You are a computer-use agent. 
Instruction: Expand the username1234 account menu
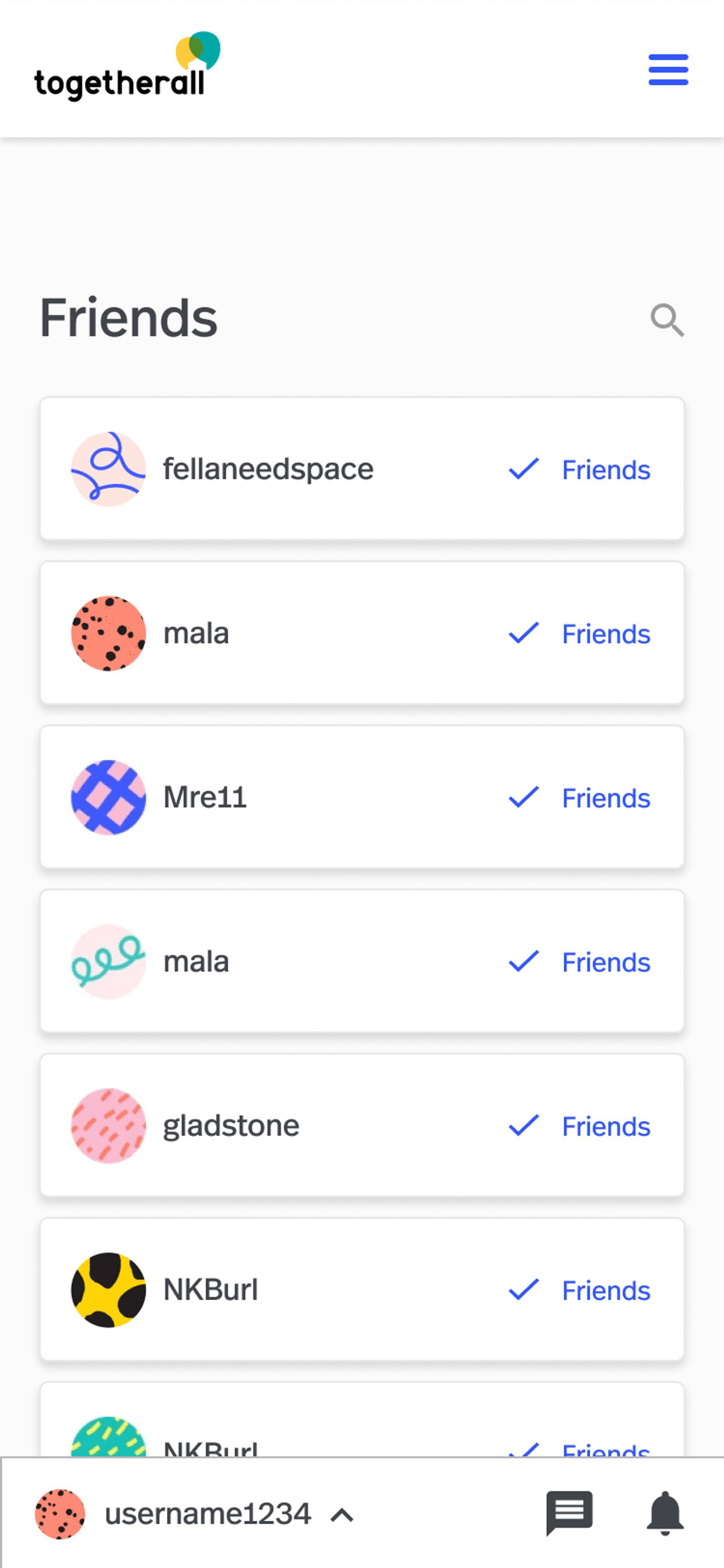(x=341, y=1514)
